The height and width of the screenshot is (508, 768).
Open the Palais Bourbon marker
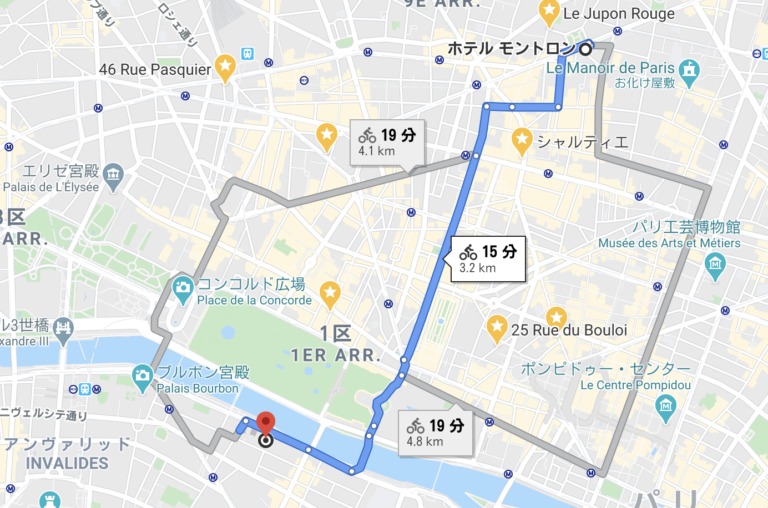pos(143,377)
